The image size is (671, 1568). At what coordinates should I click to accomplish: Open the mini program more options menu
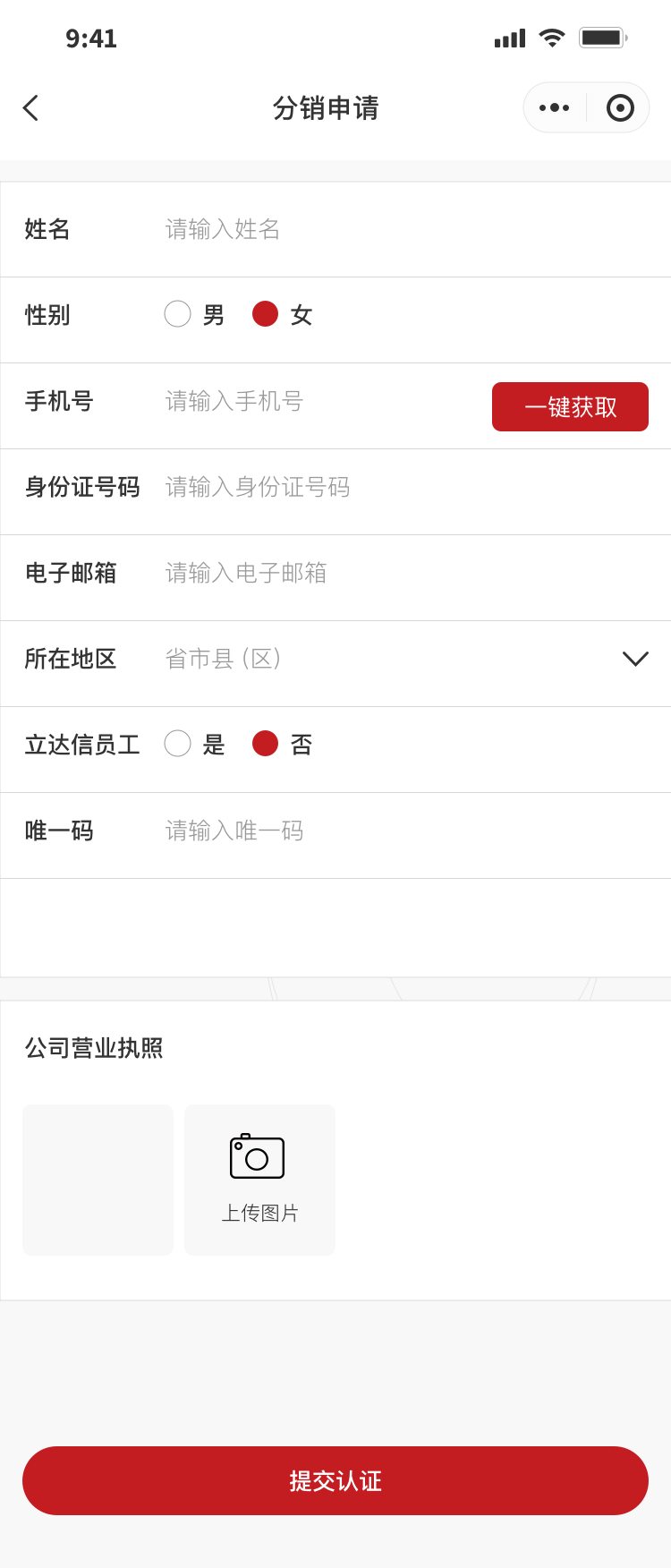click(x=554, y=108)
